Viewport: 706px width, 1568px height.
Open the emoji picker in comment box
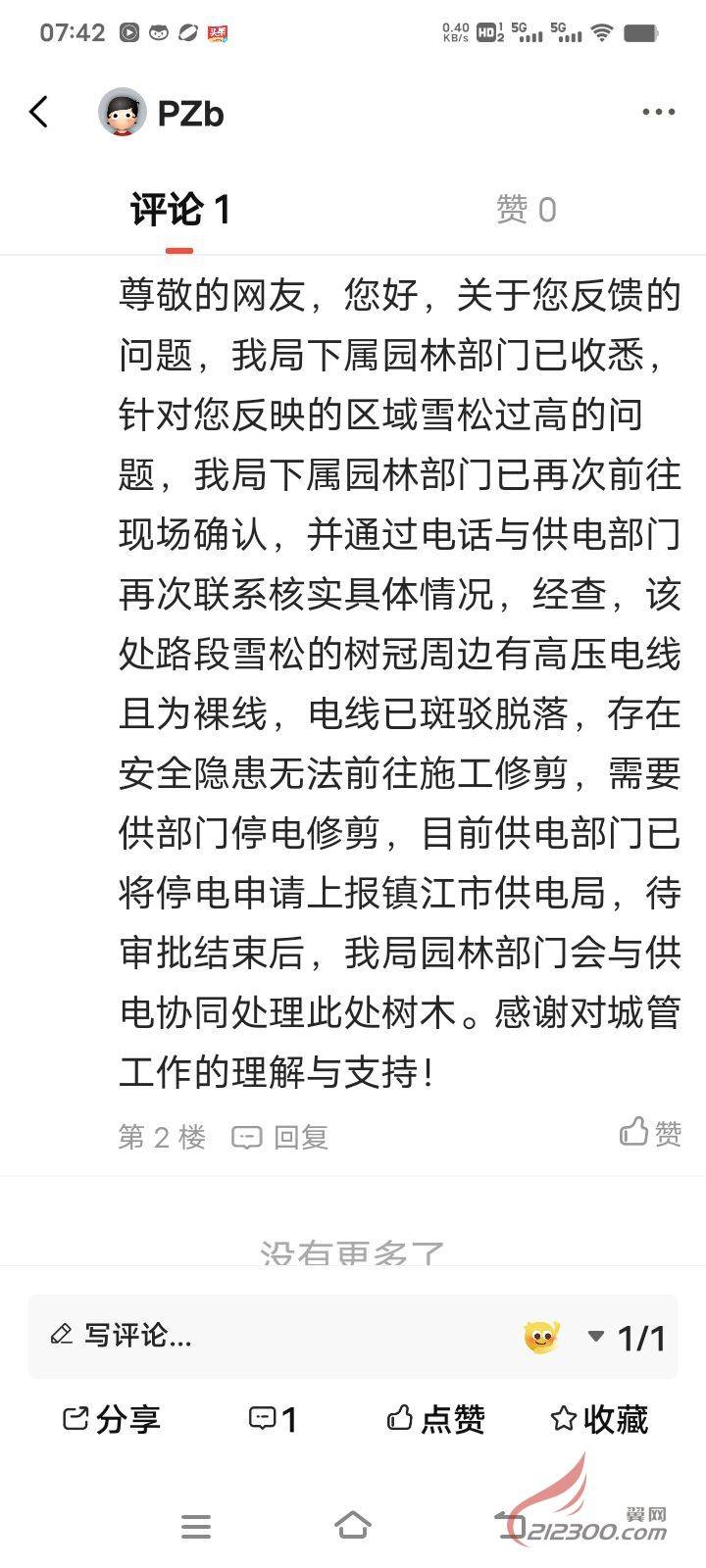pos(541,1337)
